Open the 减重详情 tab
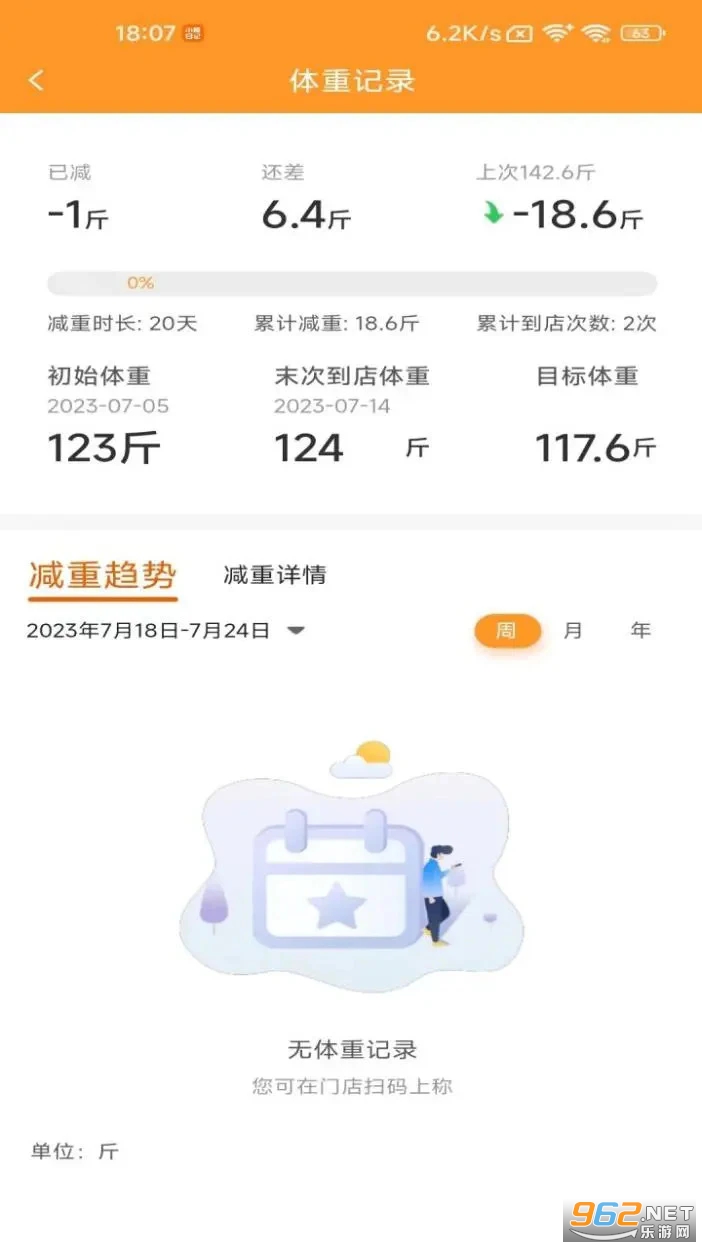Viewport: 702px width, 1248px height. click(274, 575)
